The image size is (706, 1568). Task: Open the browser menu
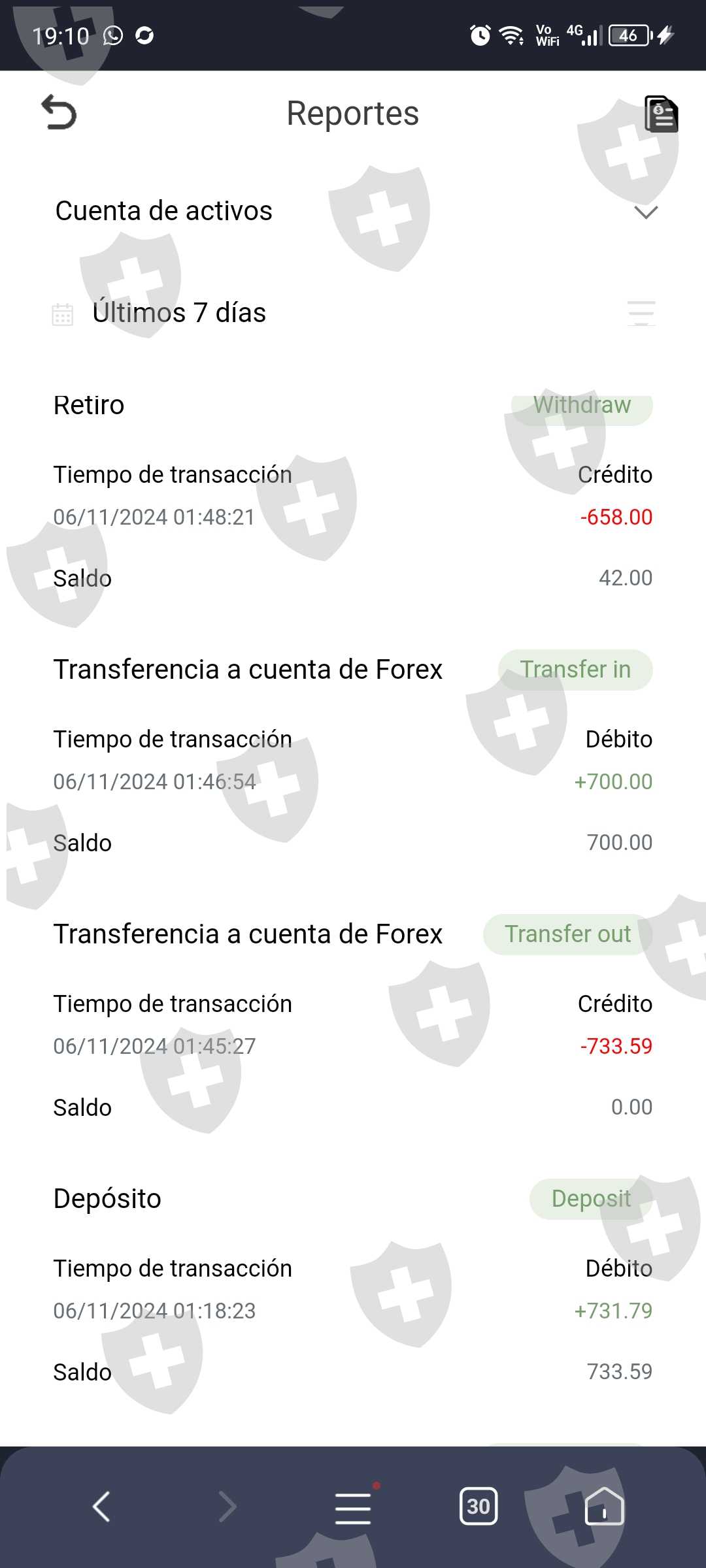pyautogui.click(x=353, y=1508)
